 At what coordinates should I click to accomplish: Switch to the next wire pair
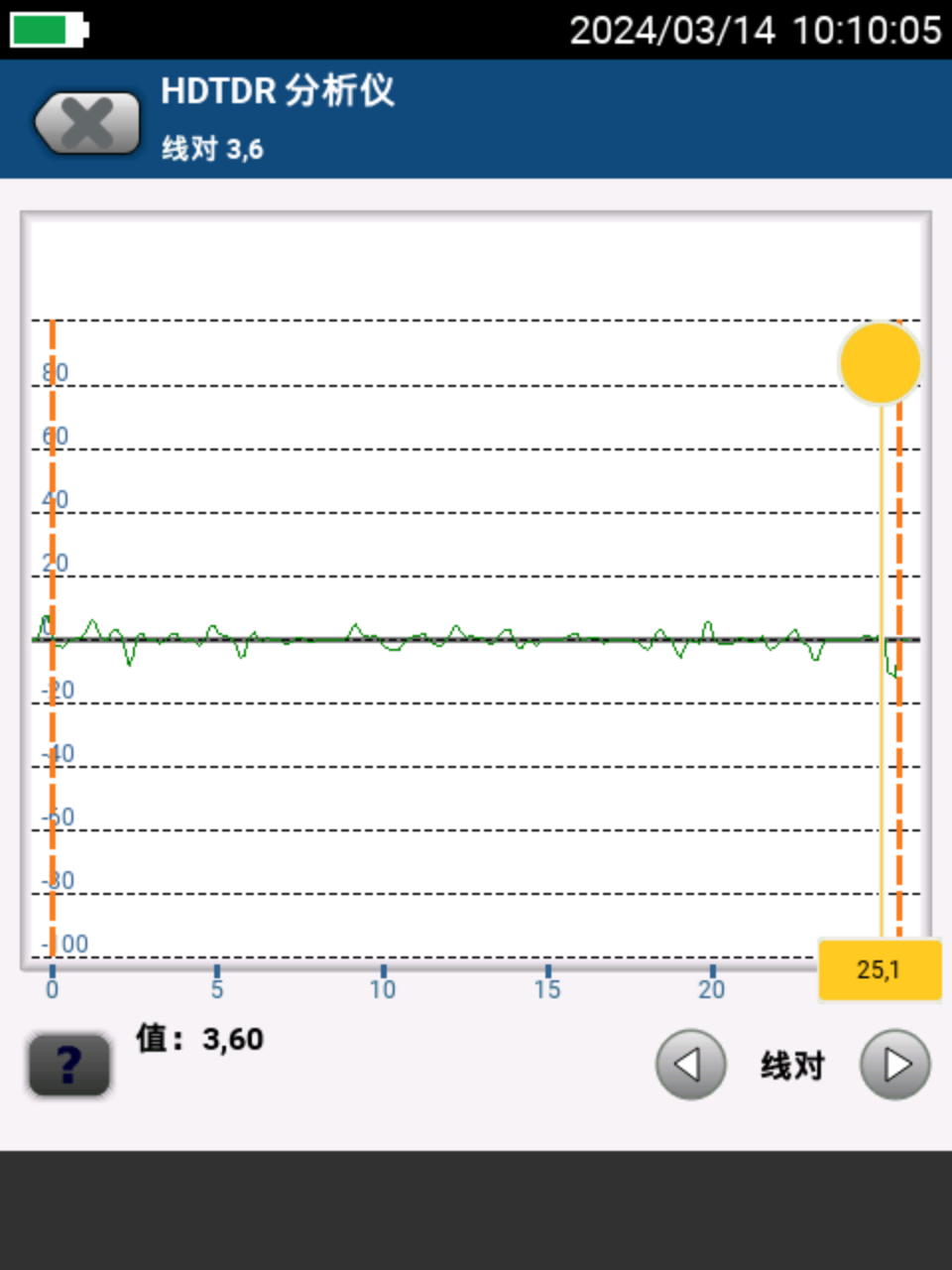coord(894,1065)
